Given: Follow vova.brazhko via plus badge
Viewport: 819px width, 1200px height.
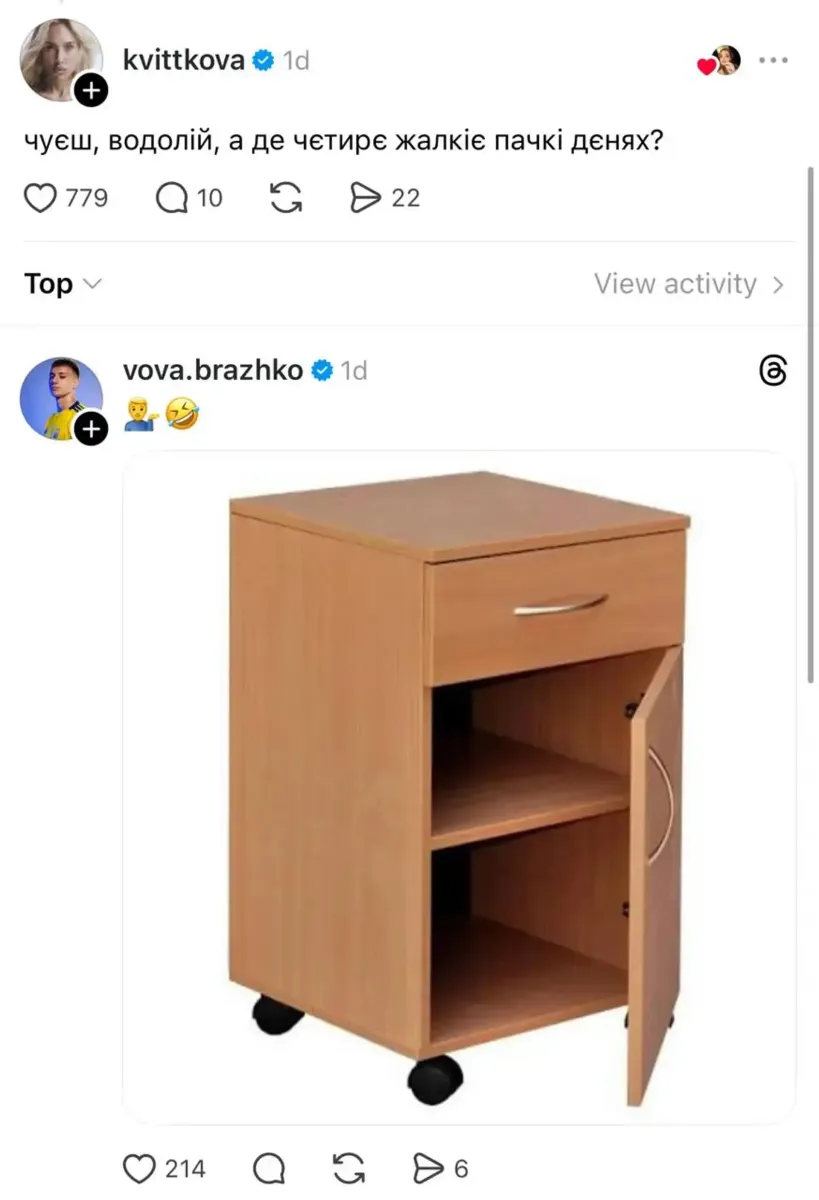Looking at the screenshot, I should 91,430.
